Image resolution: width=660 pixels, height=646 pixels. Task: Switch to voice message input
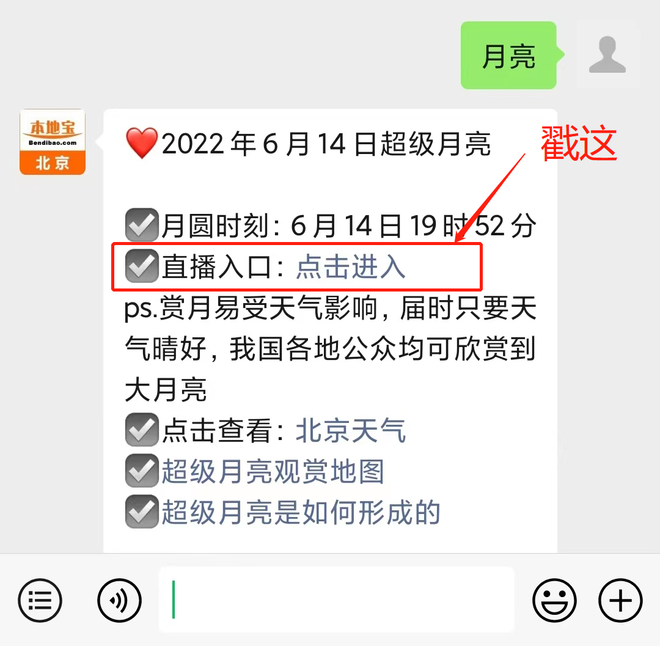tap(119, 600)
